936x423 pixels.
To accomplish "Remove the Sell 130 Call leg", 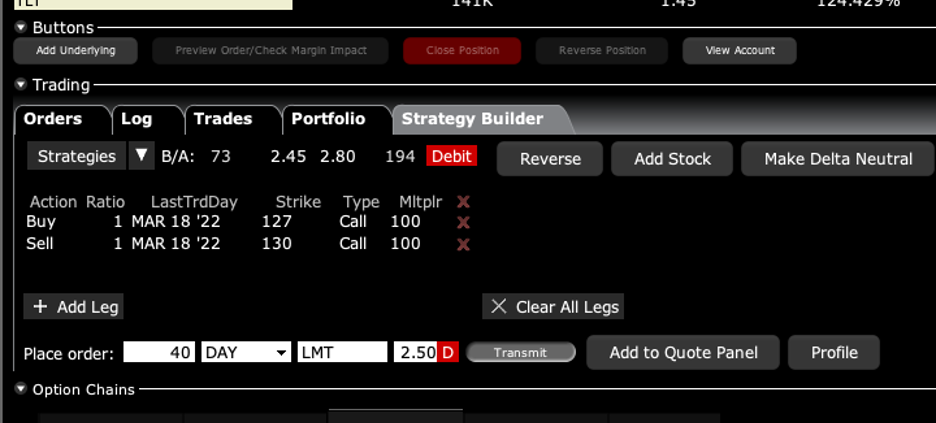I will coord(463,244).
